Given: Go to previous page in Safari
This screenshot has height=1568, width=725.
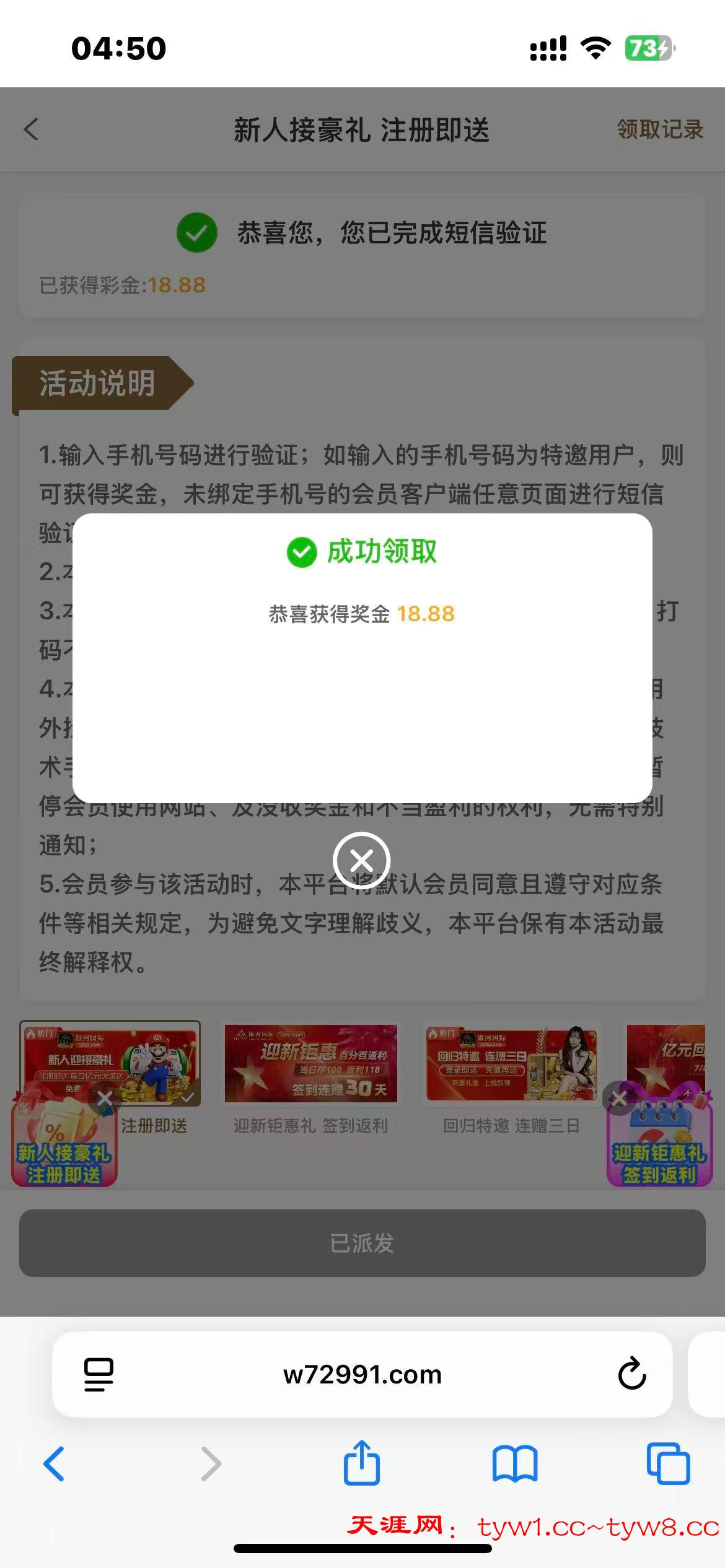Looking at the screenshot, I should pos(55,1463).
